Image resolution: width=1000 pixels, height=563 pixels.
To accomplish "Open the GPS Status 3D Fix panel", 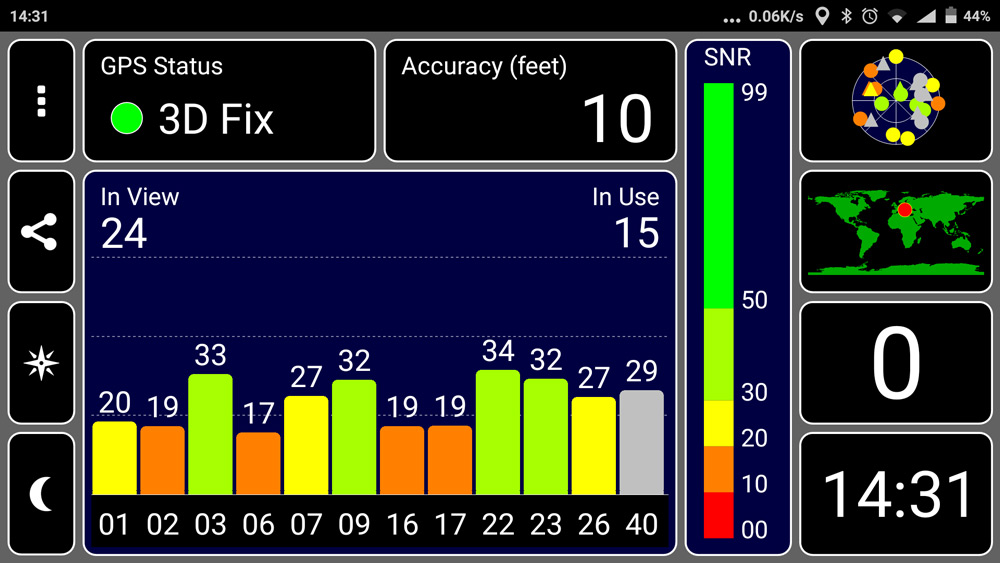I will 229,101.
